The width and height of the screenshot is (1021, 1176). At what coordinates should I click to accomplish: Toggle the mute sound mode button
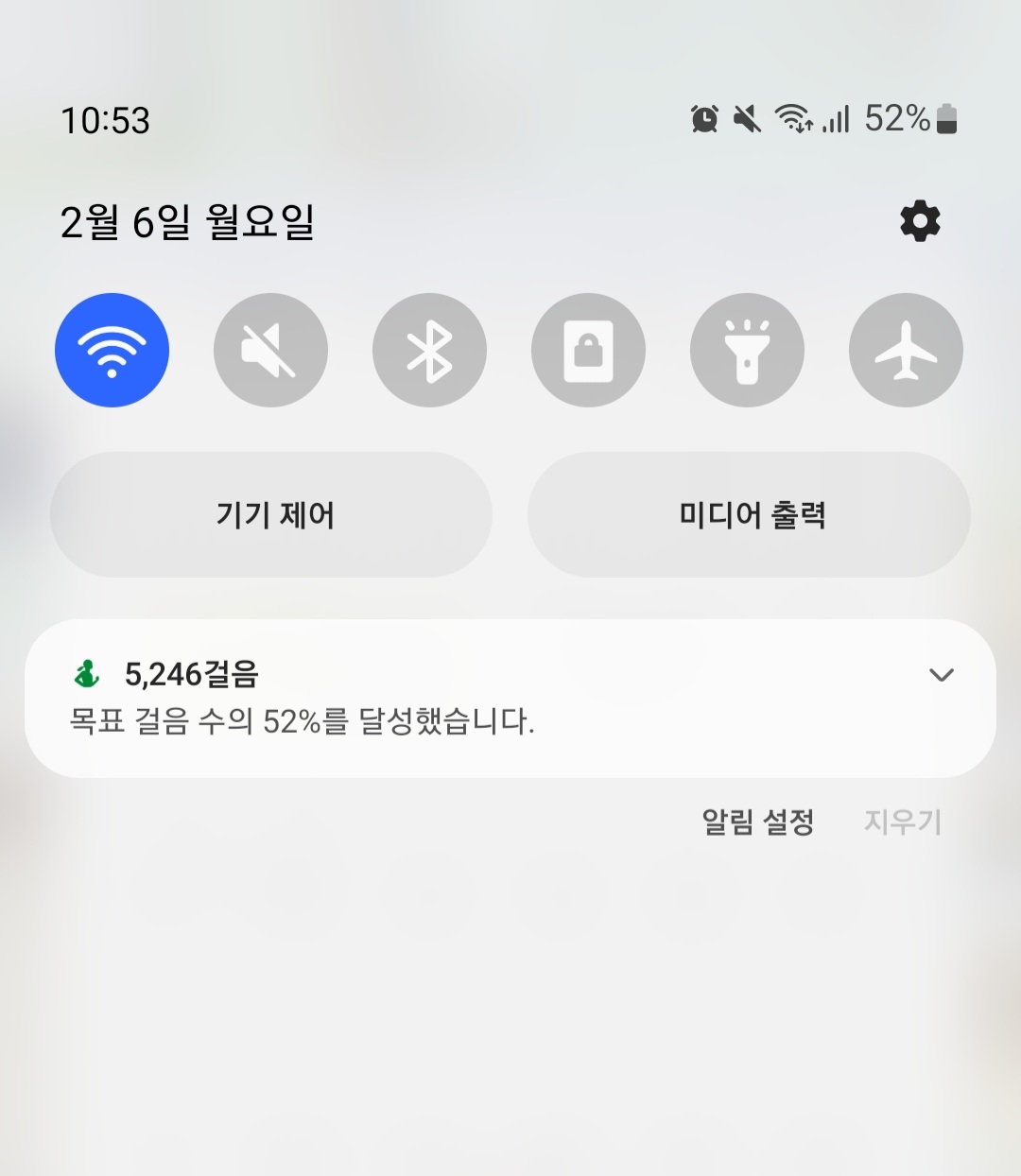pos(270,350)
